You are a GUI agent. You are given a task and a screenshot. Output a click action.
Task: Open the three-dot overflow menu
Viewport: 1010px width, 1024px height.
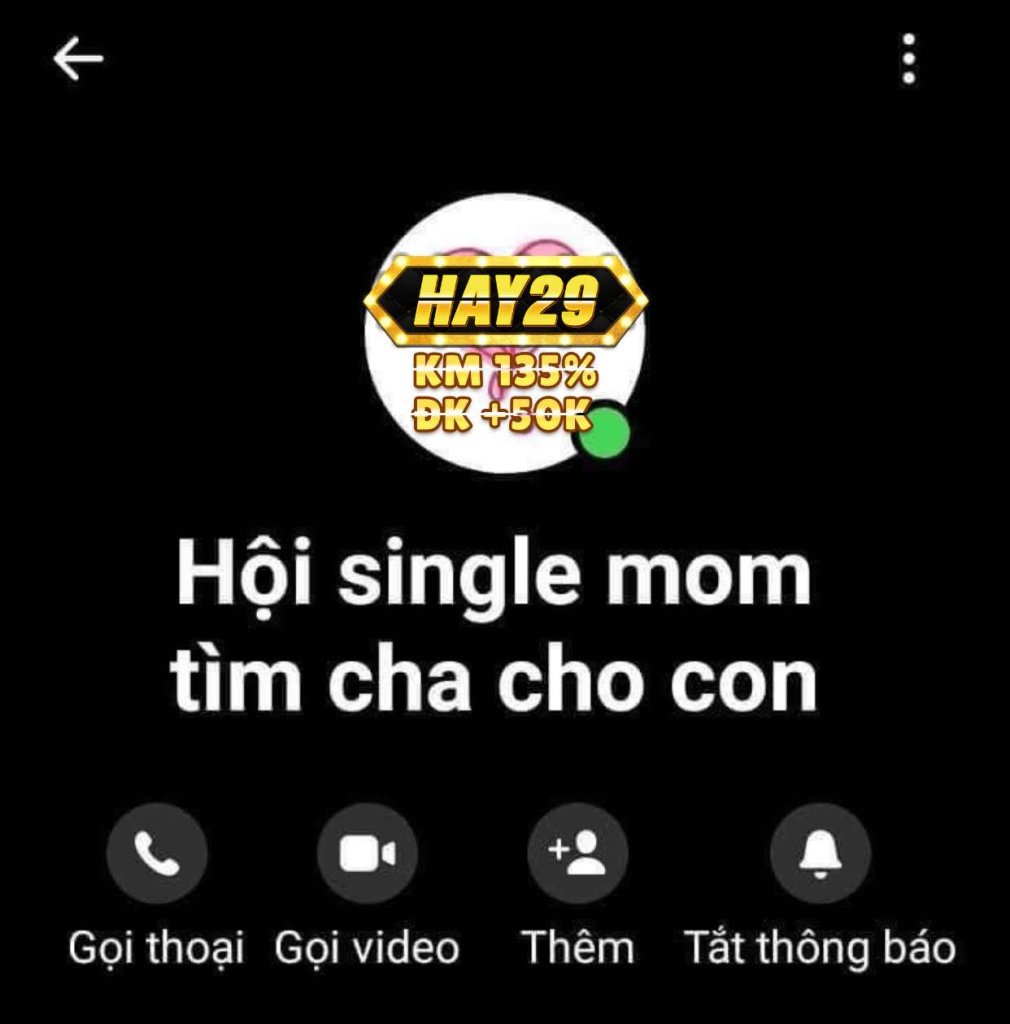[908, 59]
